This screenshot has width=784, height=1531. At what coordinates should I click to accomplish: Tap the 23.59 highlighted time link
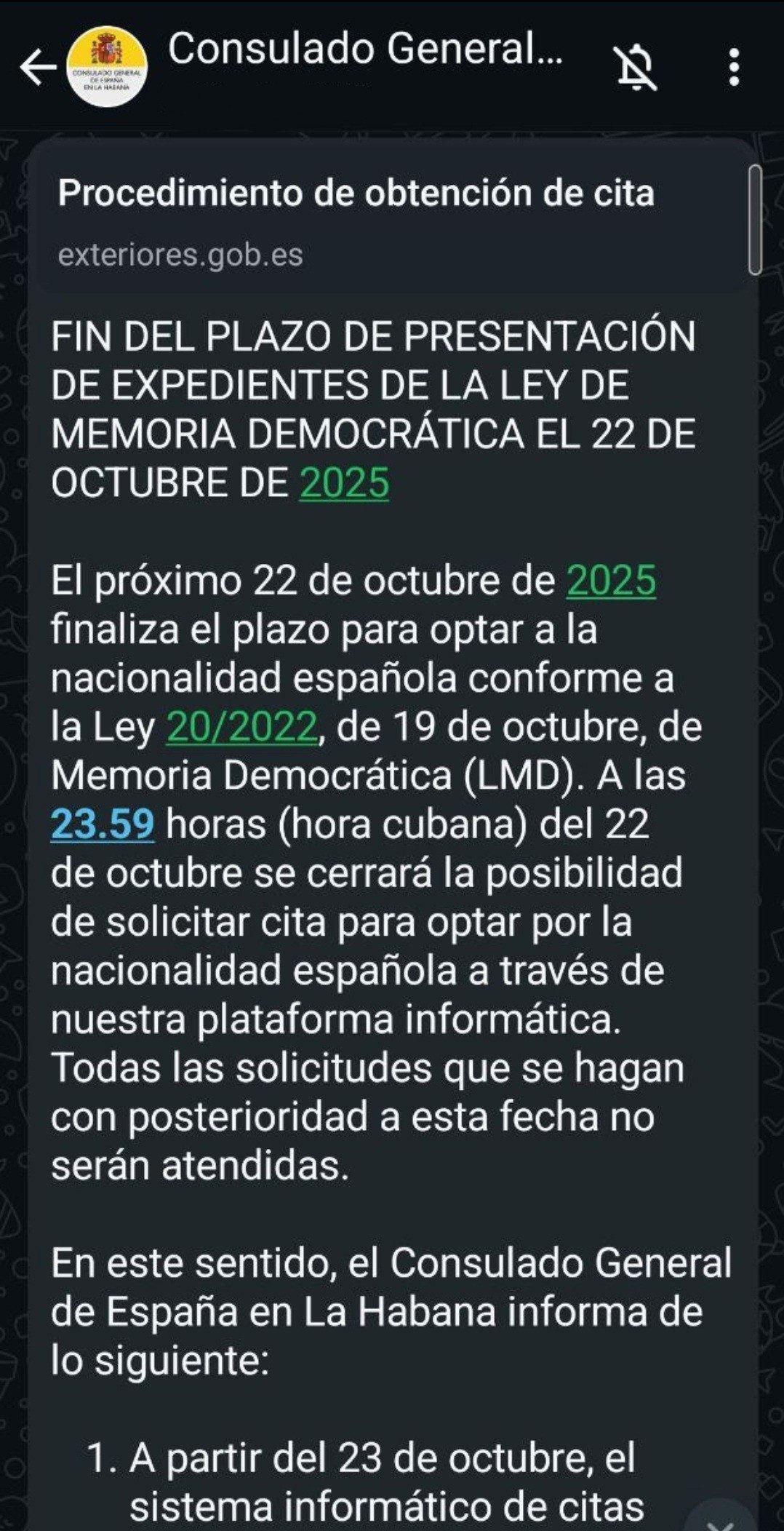(x=103, y=824)
